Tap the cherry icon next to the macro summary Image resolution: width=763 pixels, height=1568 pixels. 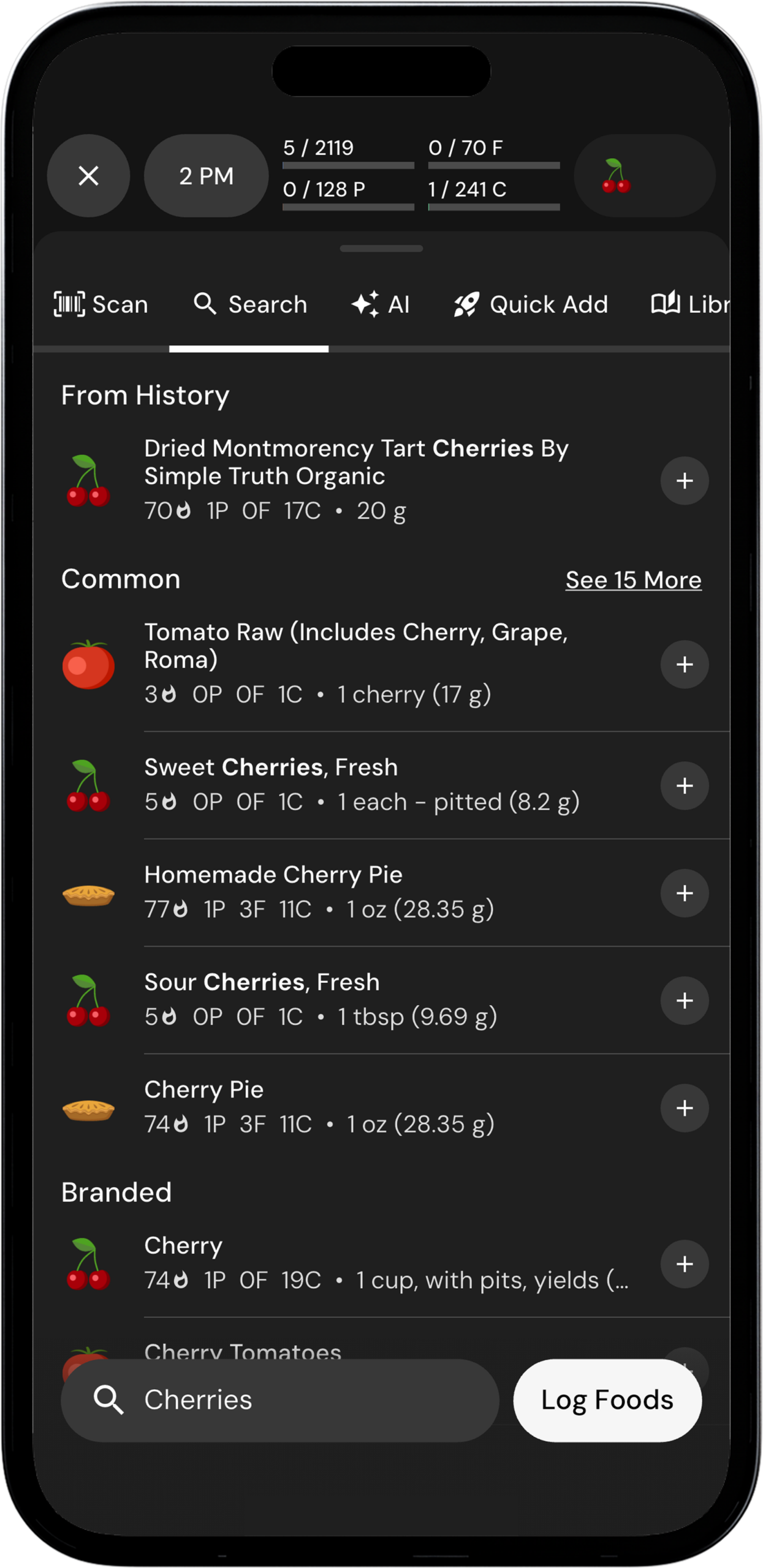[x=618, y=176]
